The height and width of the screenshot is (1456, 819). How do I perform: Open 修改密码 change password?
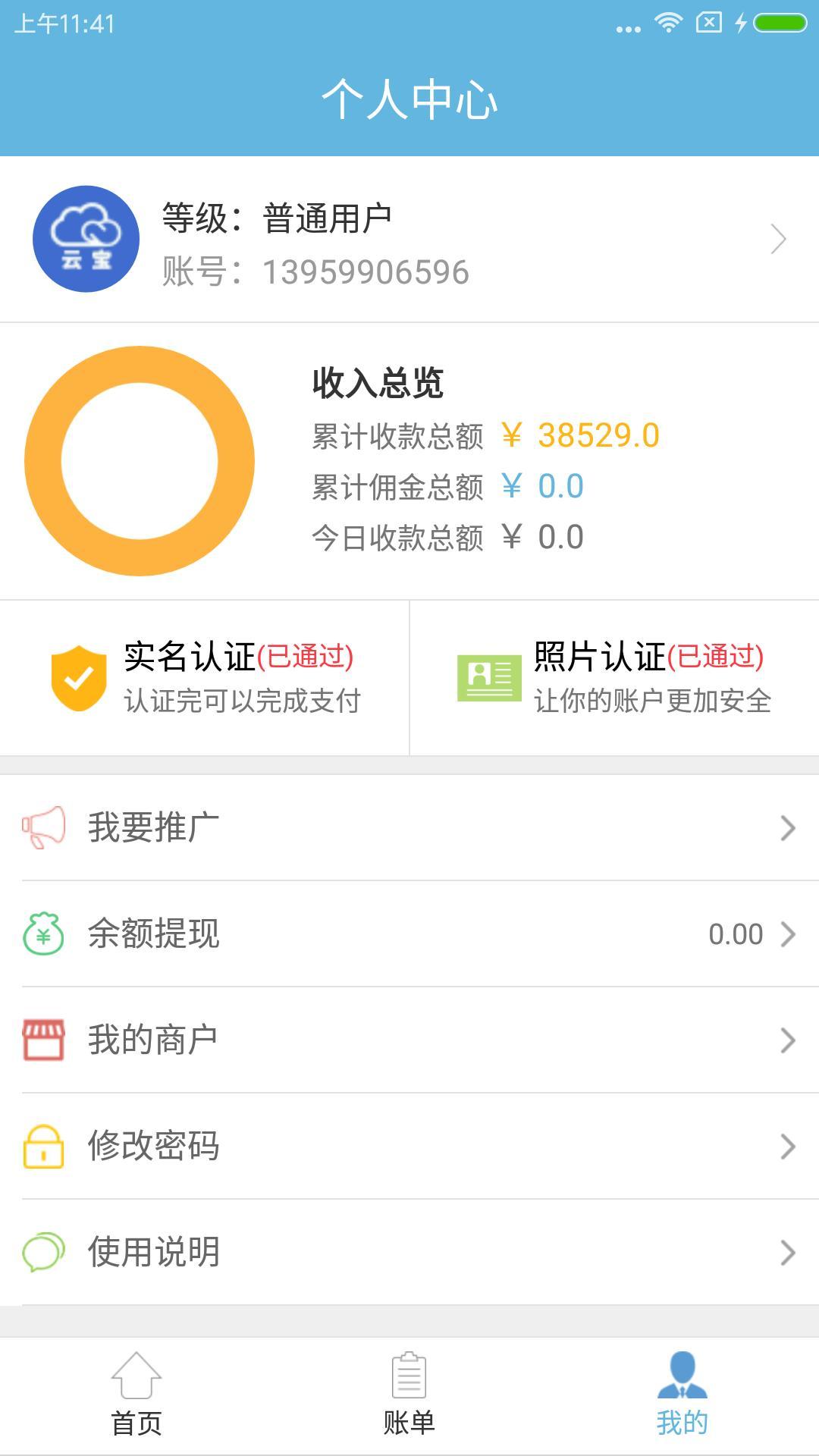[409, 1146]
